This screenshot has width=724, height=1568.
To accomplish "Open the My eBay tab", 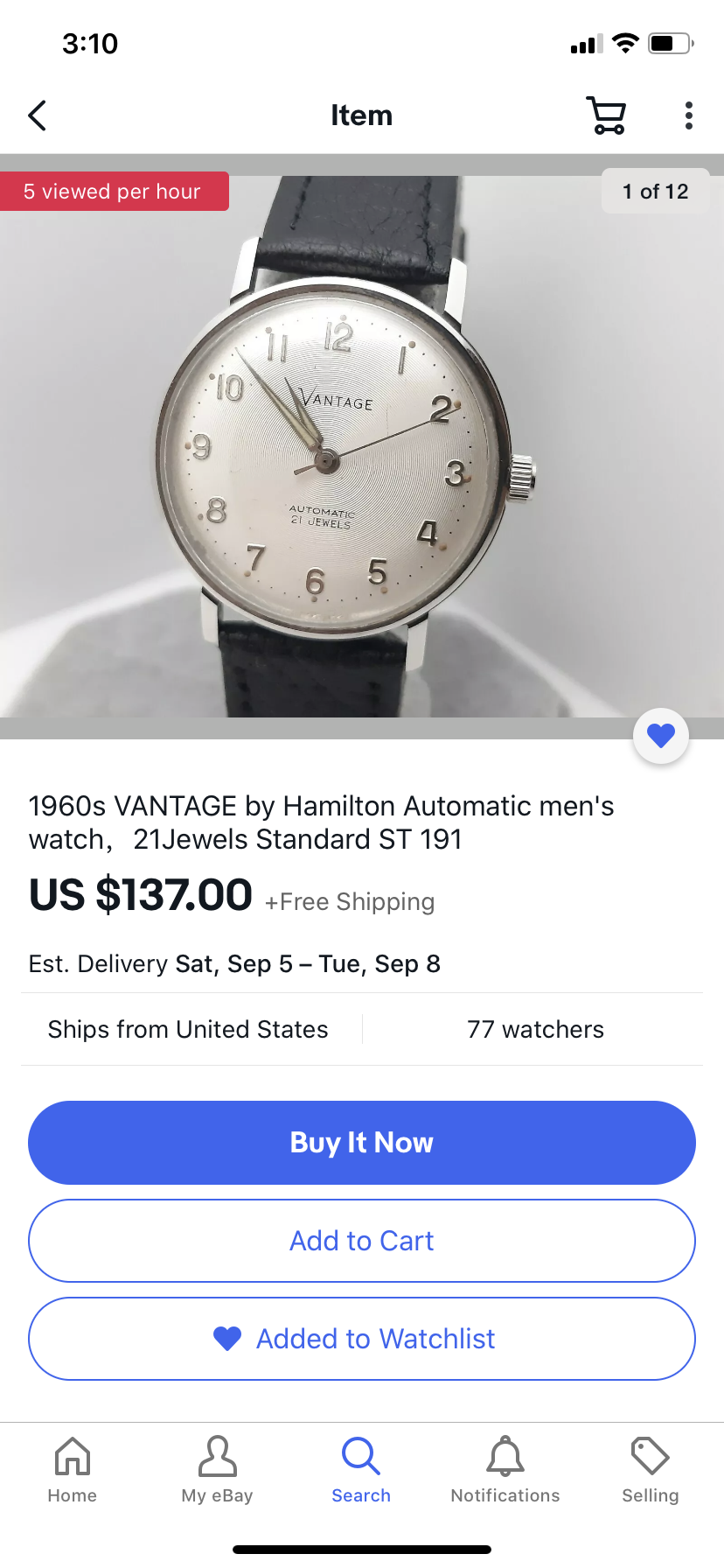I will point(217,1470).
